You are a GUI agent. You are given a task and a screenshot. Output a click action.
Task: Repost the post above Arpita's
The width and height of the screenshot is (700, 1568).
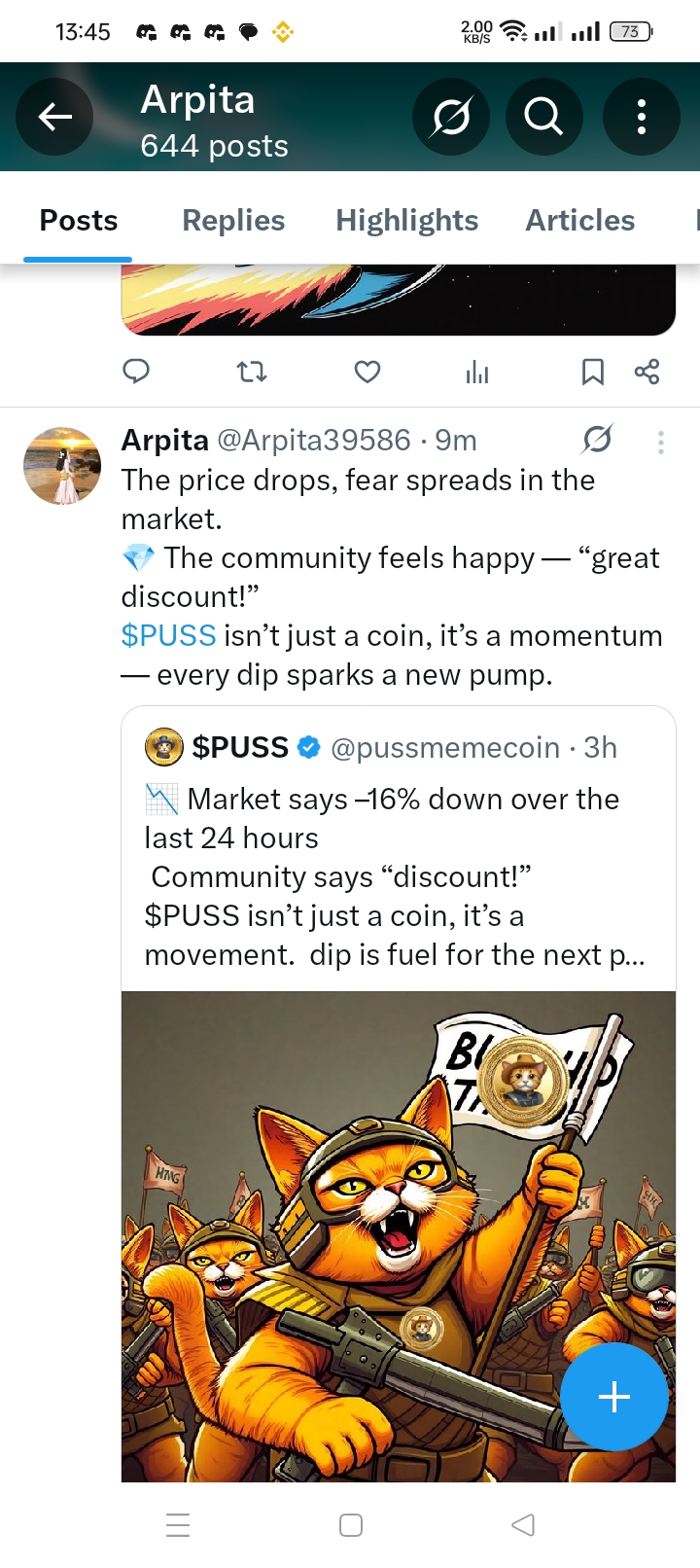click(x=252, y=372)
